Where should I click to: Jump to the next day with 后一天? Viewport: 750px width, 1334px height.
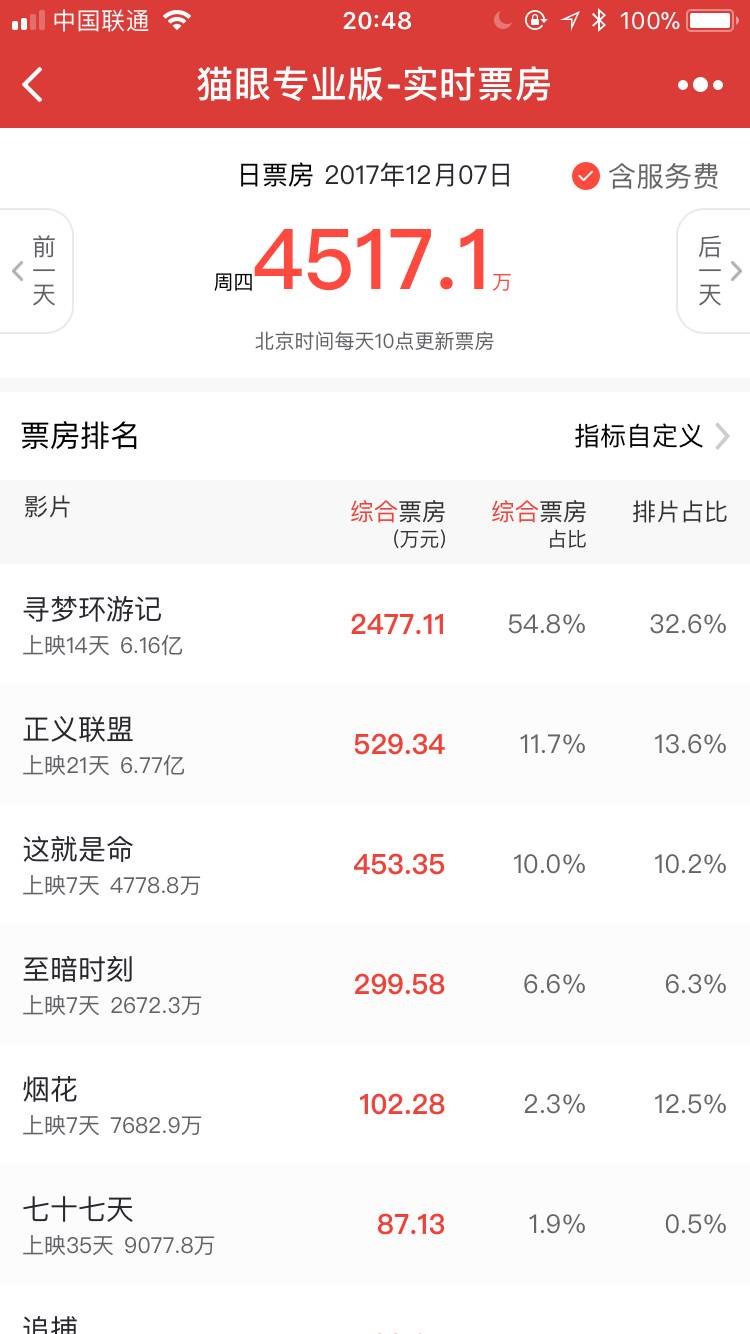[715, 271]
